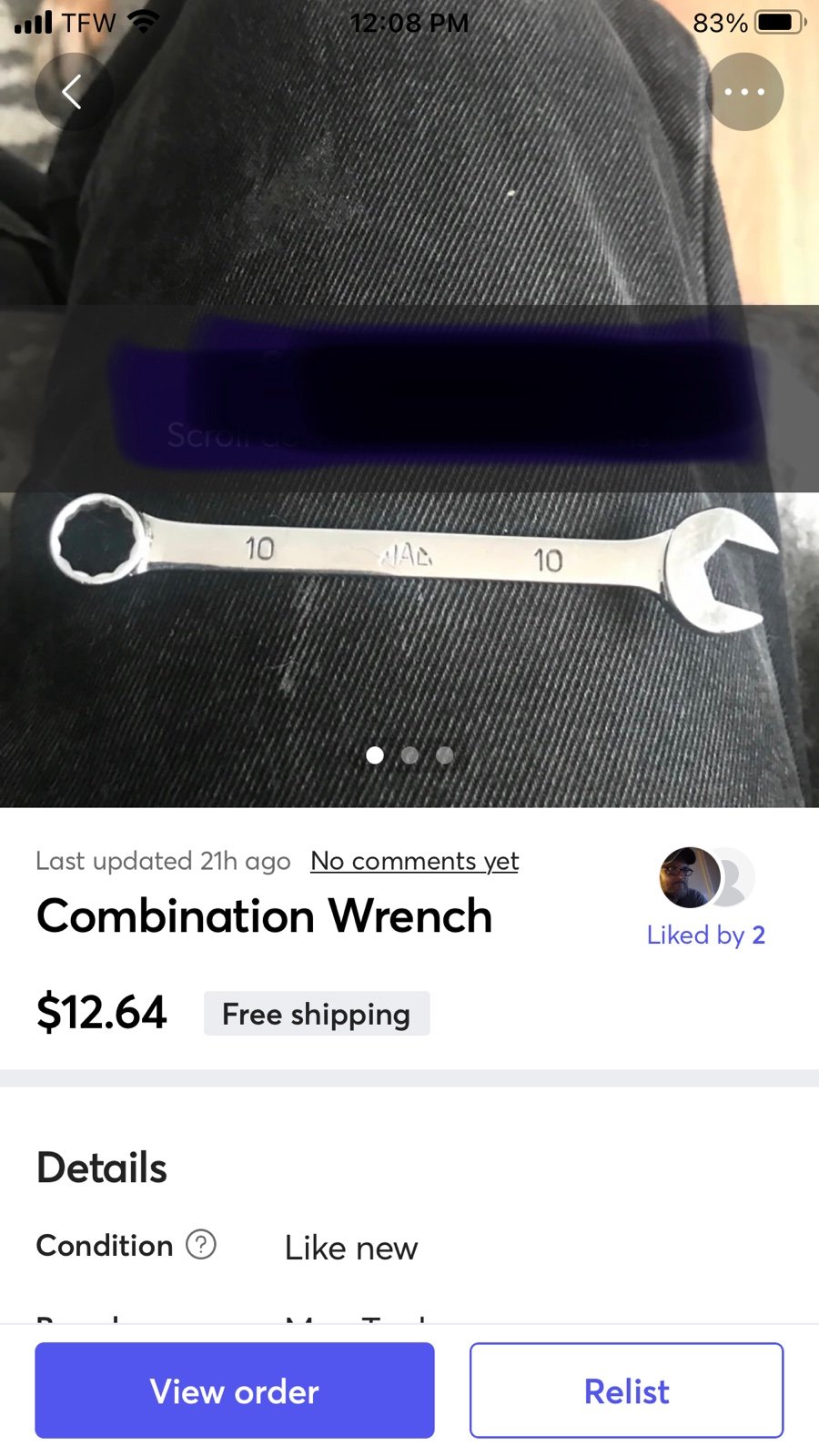The width and height of the screenshot is (819, 1456).
Task: Relist the Combination Wrench
Action: point(626,1390)
